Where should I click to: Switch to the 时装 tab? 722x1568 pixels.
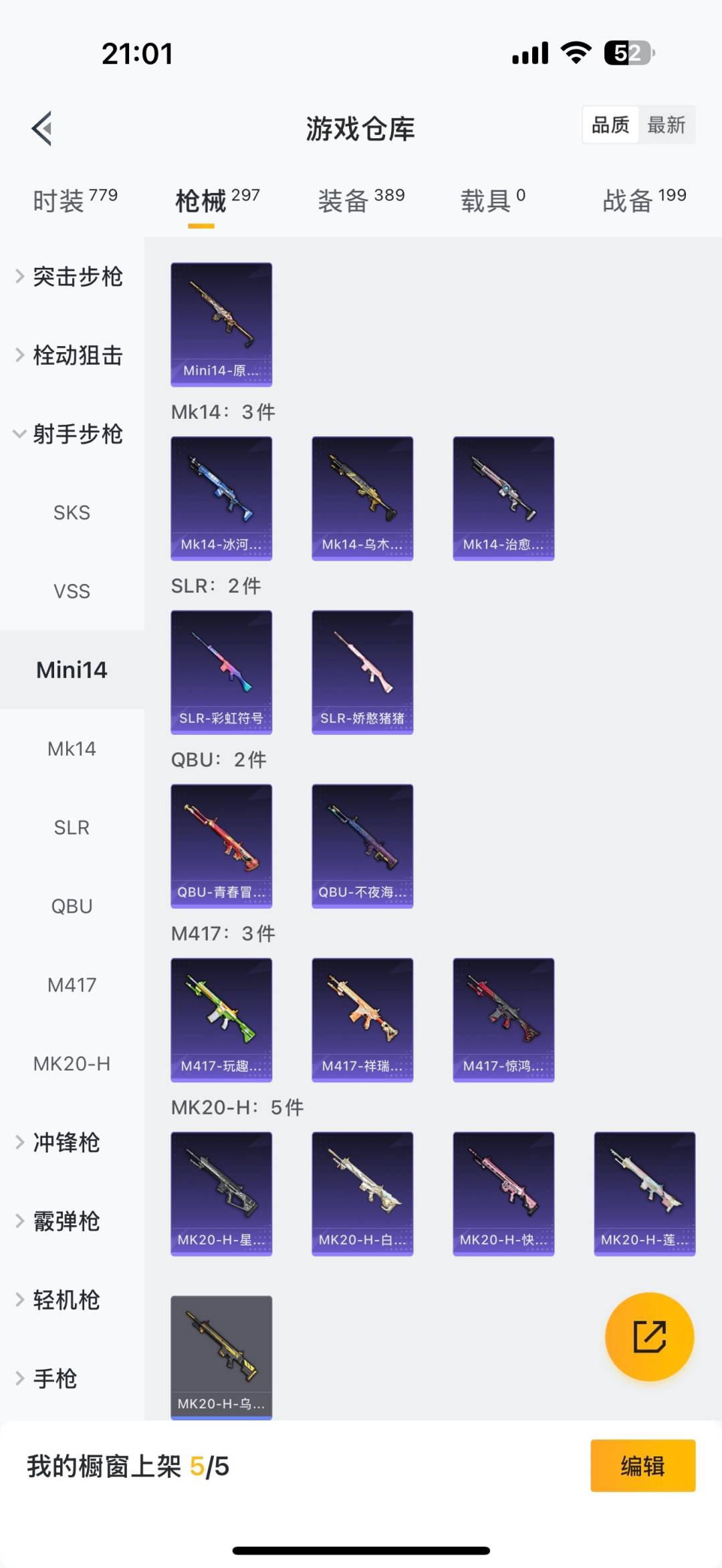pos(75,200)
